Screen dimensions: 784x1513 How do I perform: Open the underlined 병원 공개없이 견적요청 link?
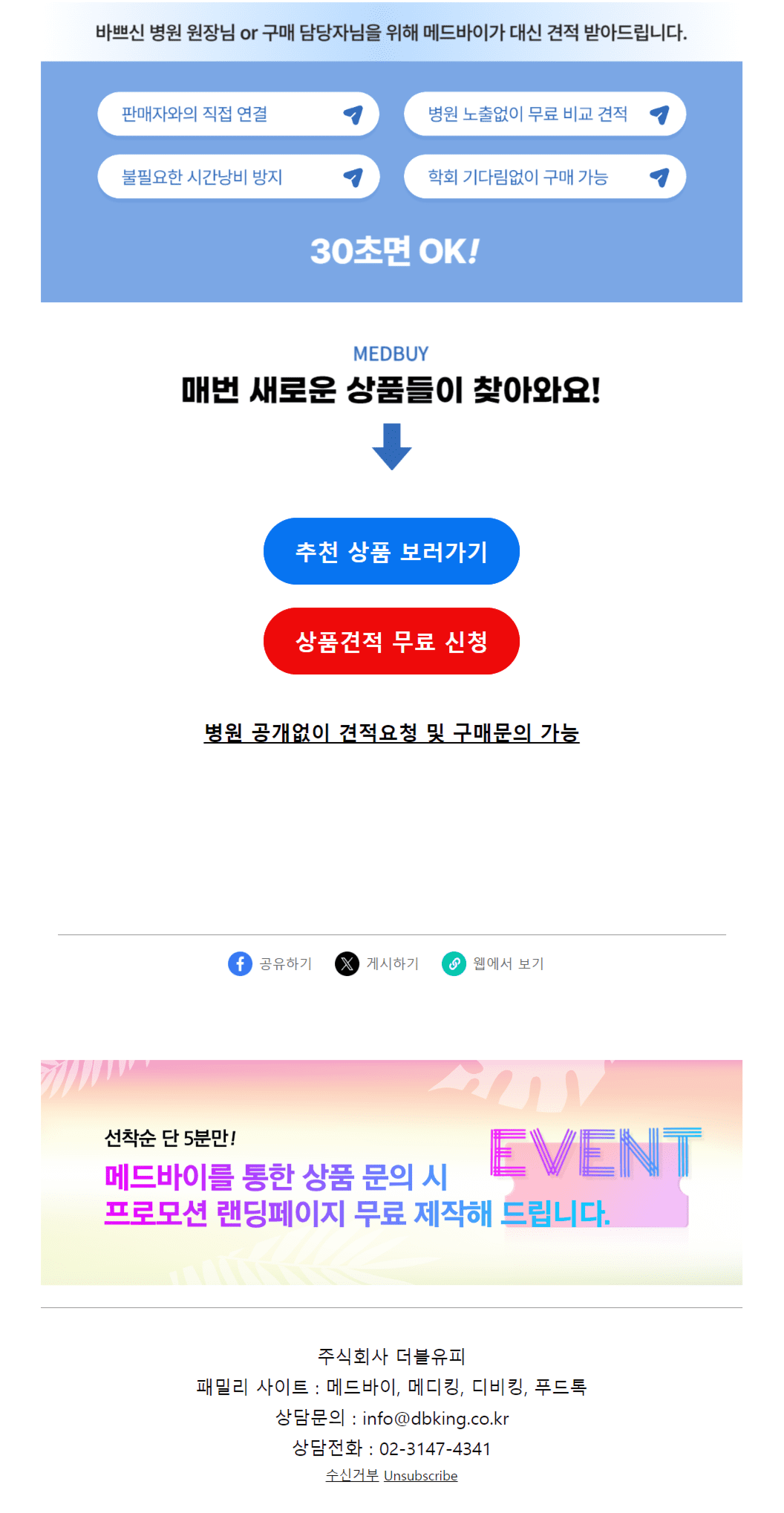[x=391, y=733]
